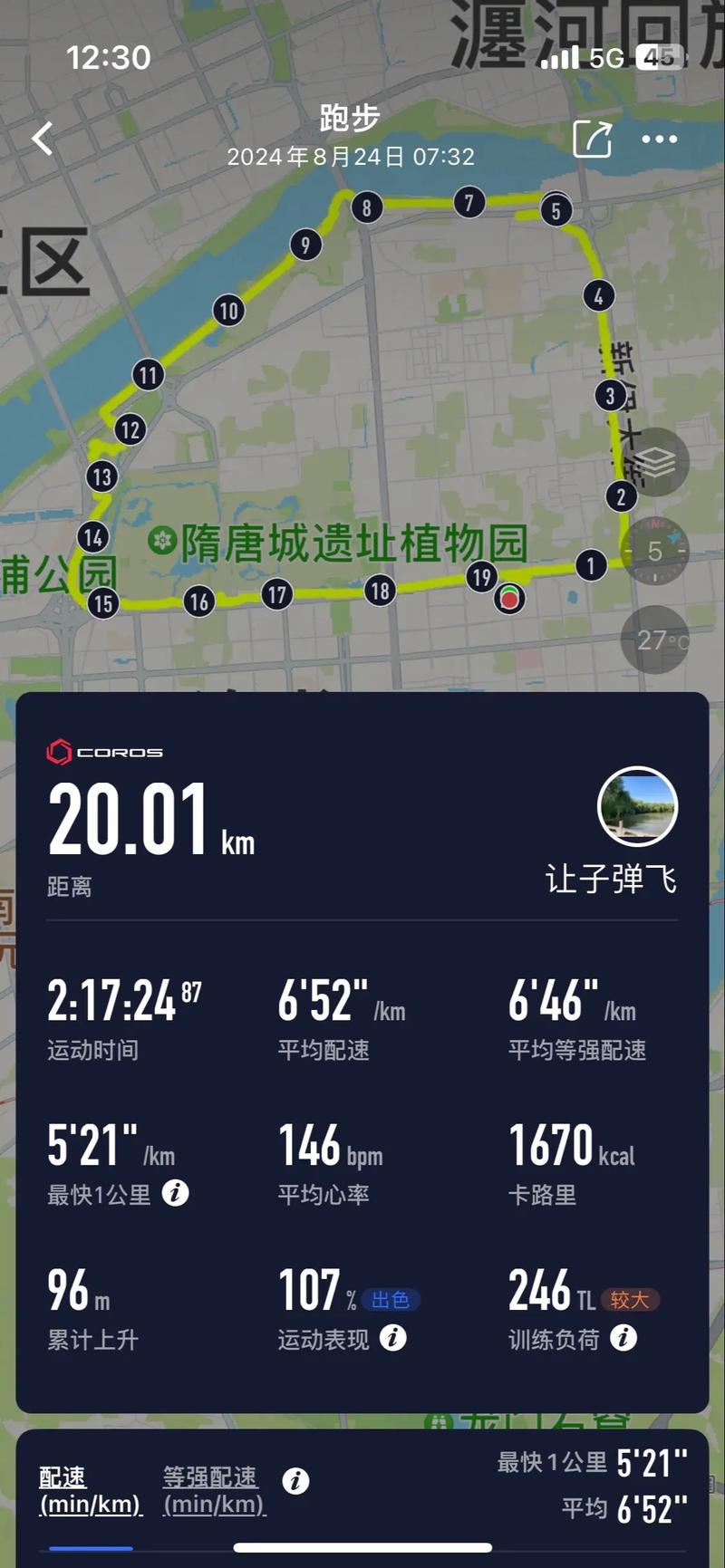The image size is (725, 1568).
Task: Show info for 运动表现
Action: point(392,1338)
